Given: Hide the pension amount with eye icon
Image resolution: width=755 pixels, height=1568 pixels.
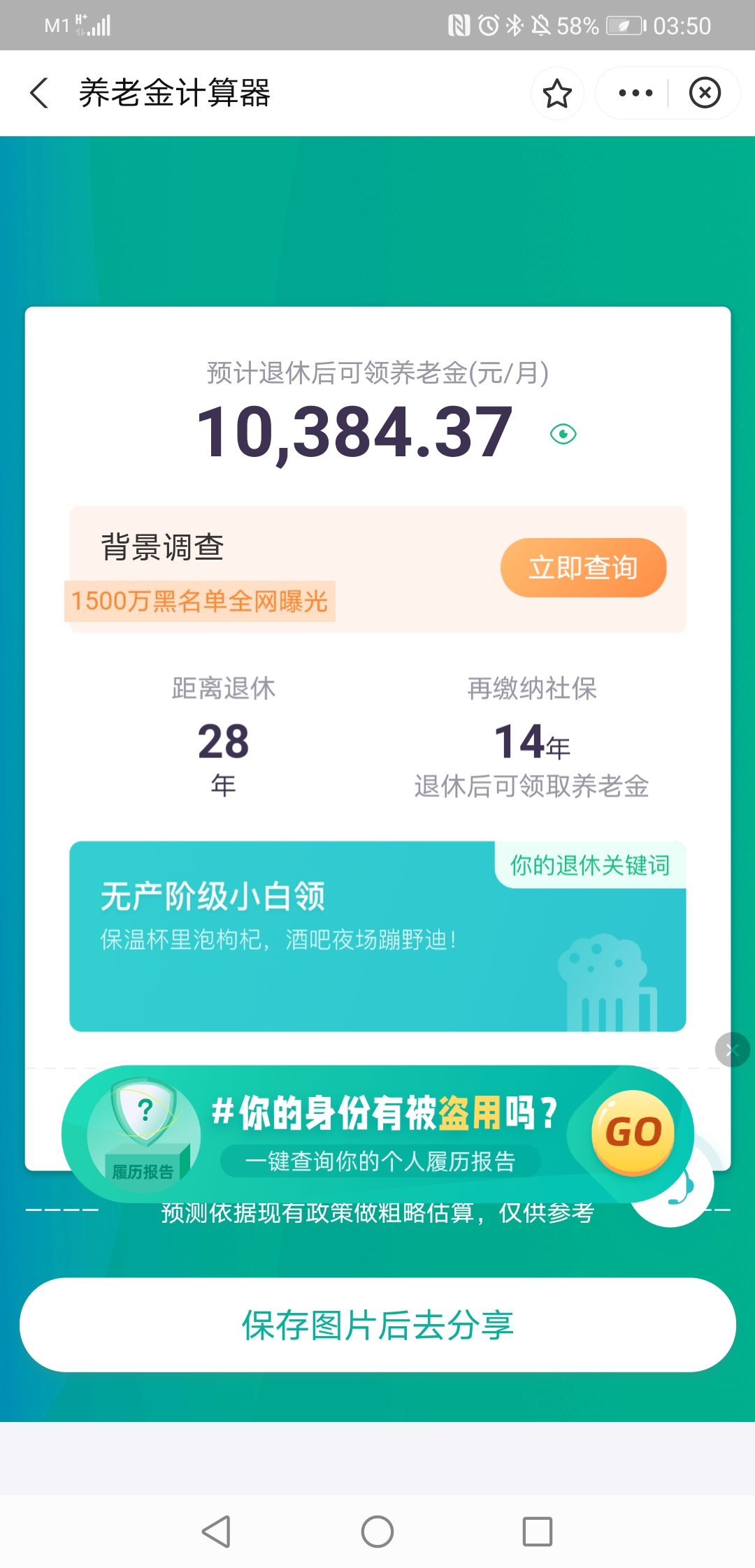Looking at the screenshot, I should [x=563, y=434].
